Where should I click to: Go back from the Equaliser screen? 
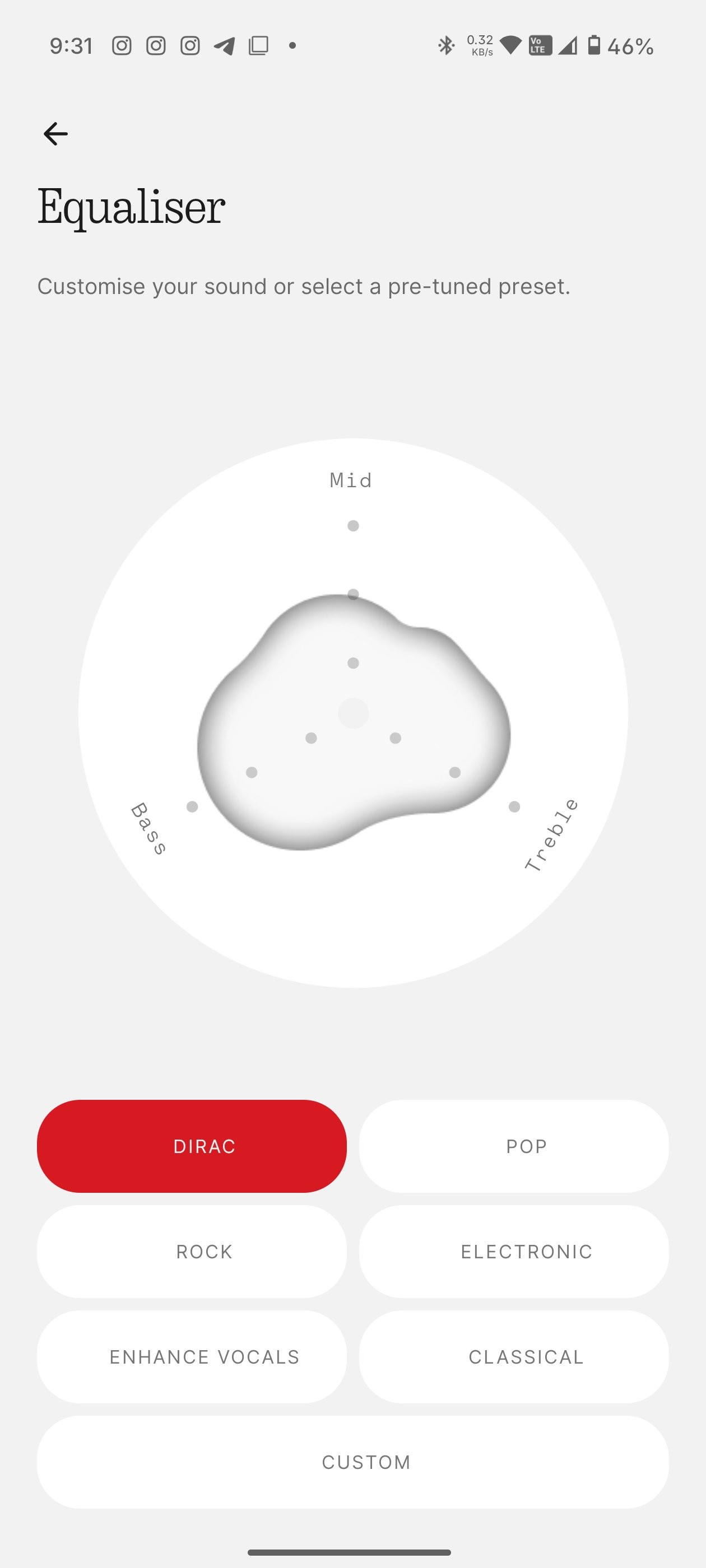(x=55, y=134)
